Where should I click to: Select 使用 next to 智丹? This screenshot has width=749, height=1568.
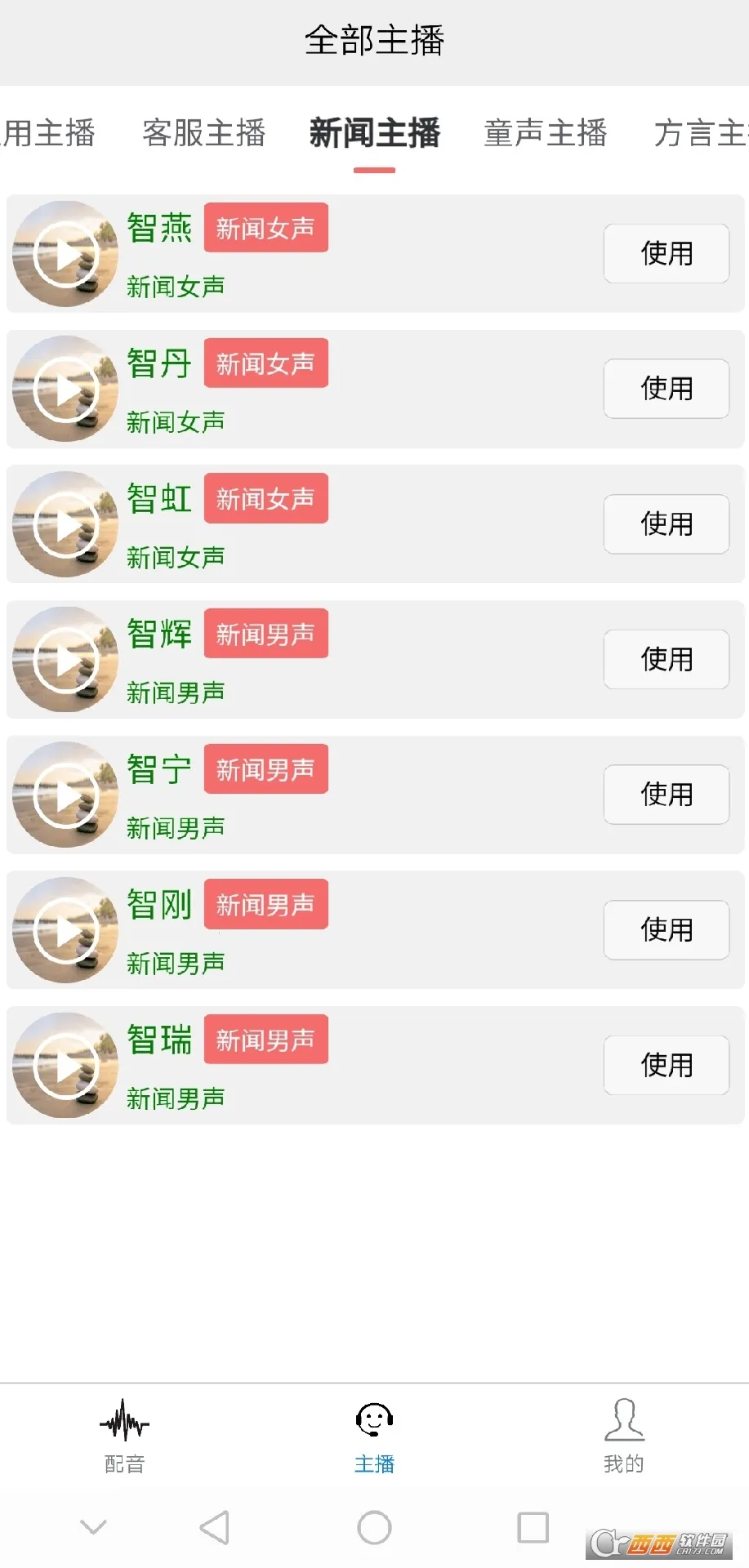click(666, 389)
